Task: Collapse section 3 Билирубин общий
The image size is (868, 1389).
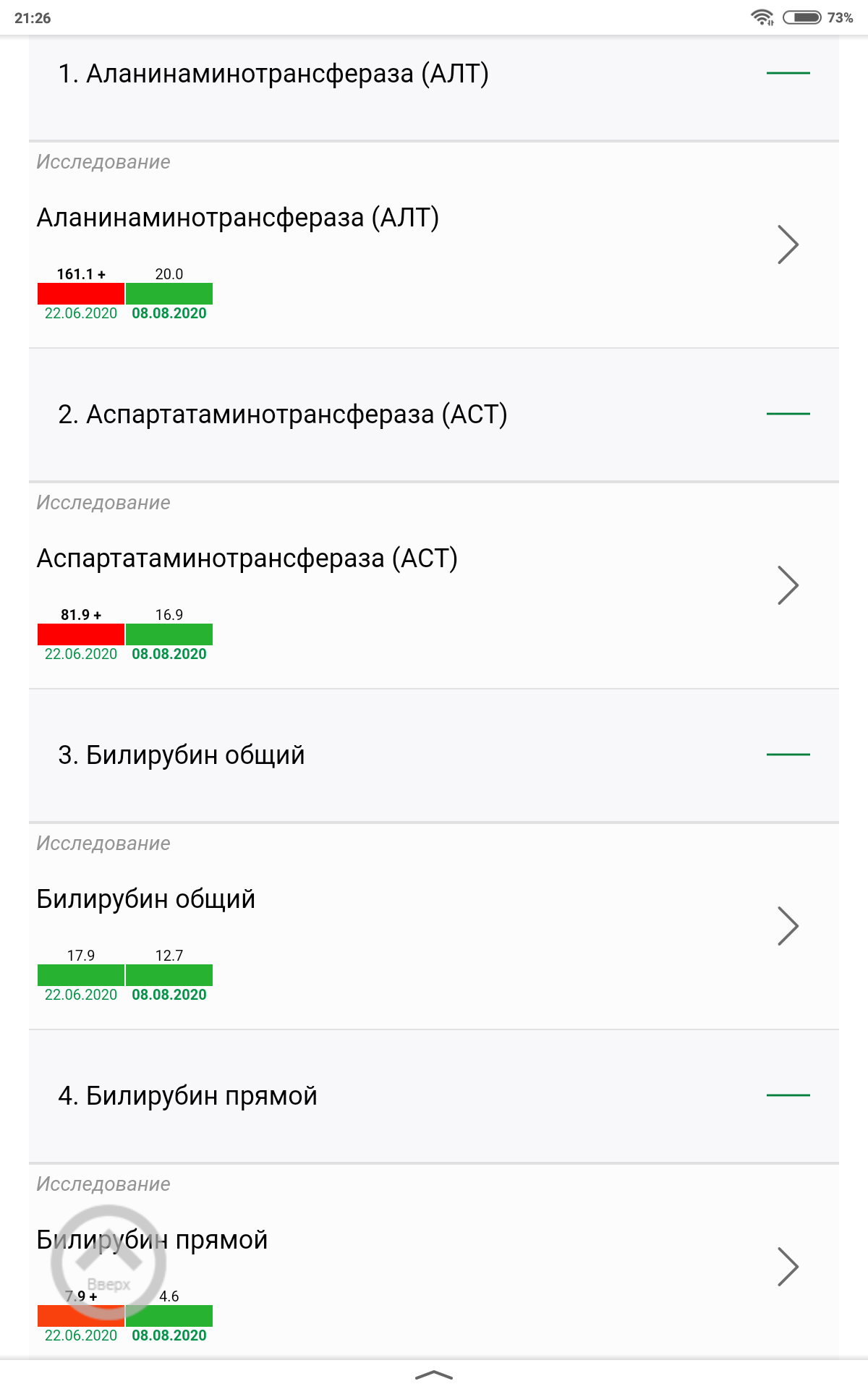Action: pos(788,755)
